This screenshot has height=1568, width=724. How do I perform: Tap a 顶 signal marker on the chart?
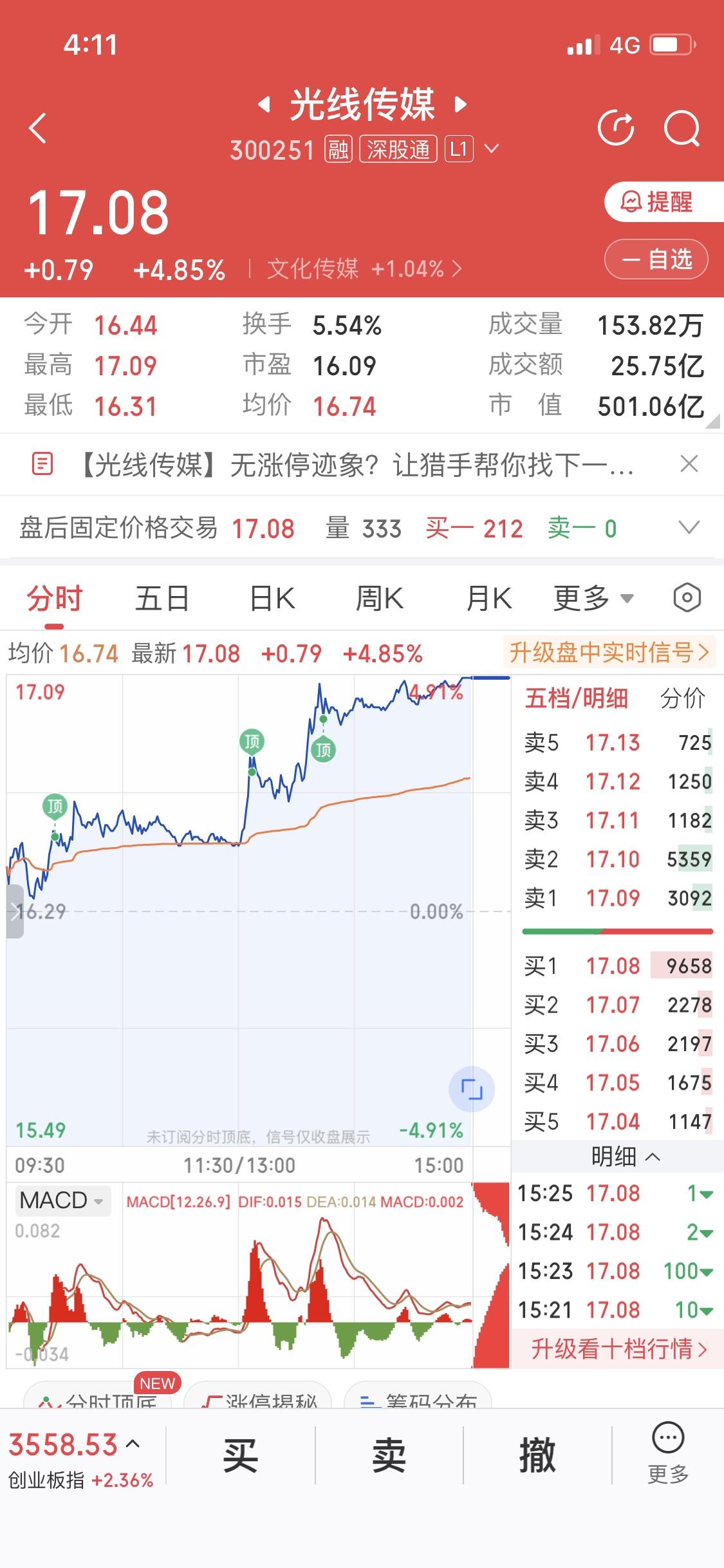tap(251, 742)
